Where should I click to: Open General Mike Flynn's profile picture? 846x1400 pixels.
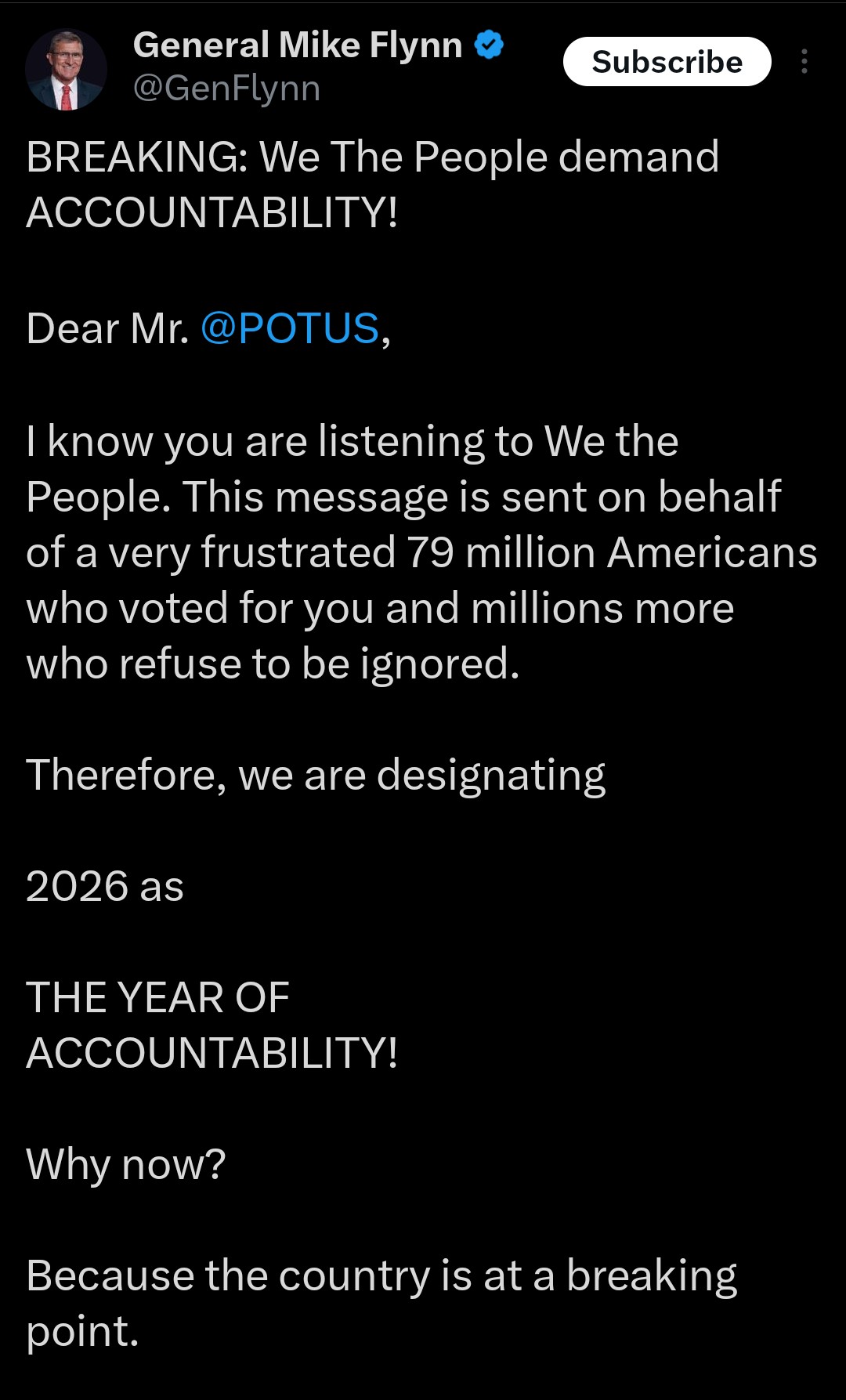[x=66, y=71]
